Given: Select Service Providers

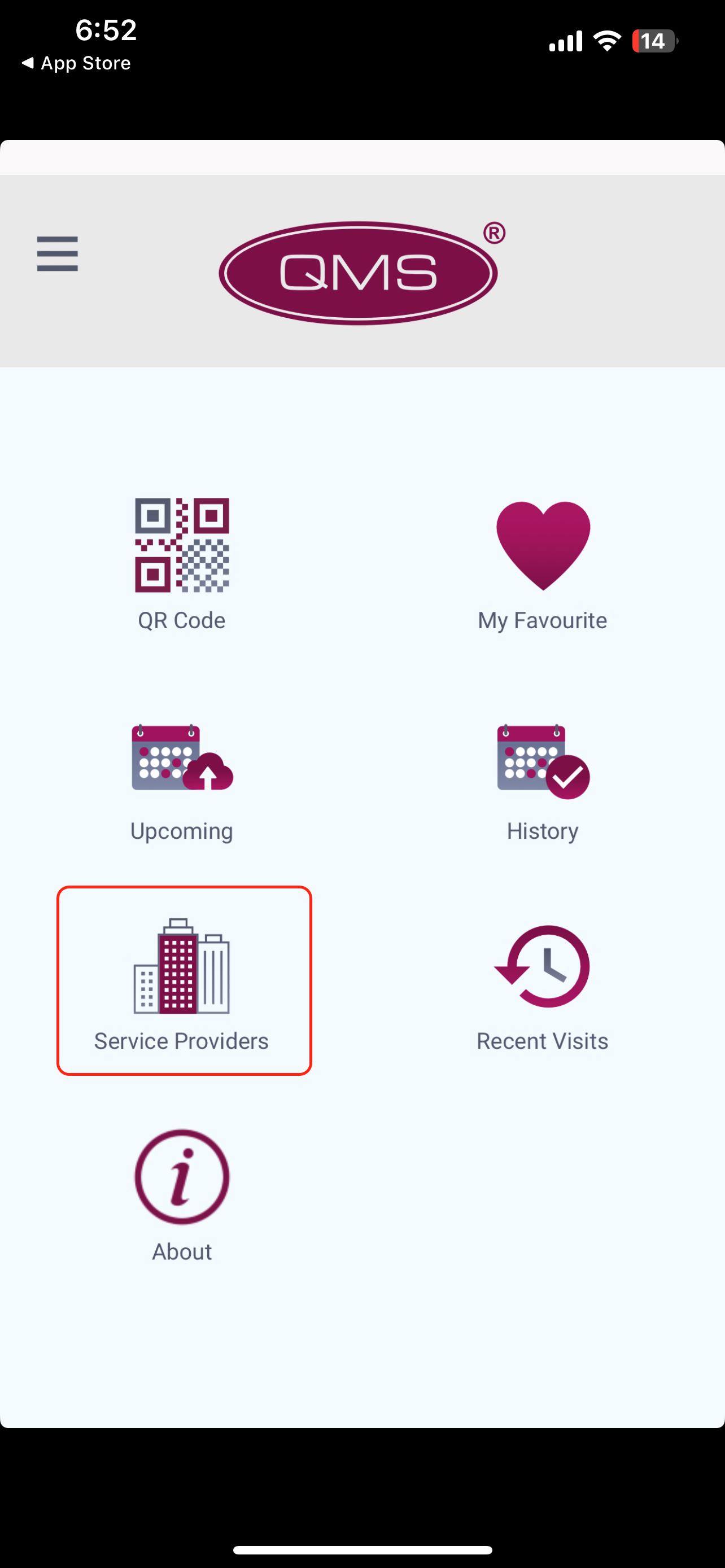Looking at the screenshot, I should click(184, 980).
